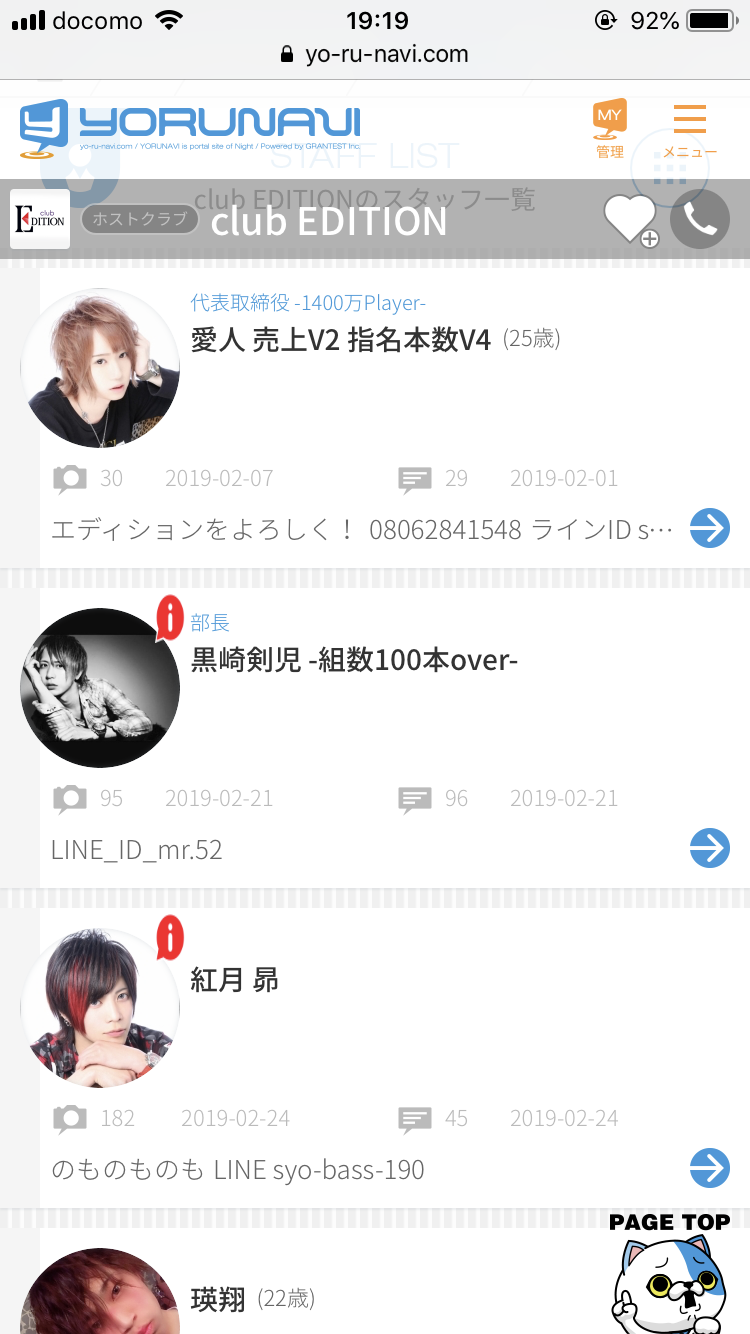Open the club EDITION shop thumbnail
The width and height of the screenshot is (750, 1334).
click(x=40, y=219)
